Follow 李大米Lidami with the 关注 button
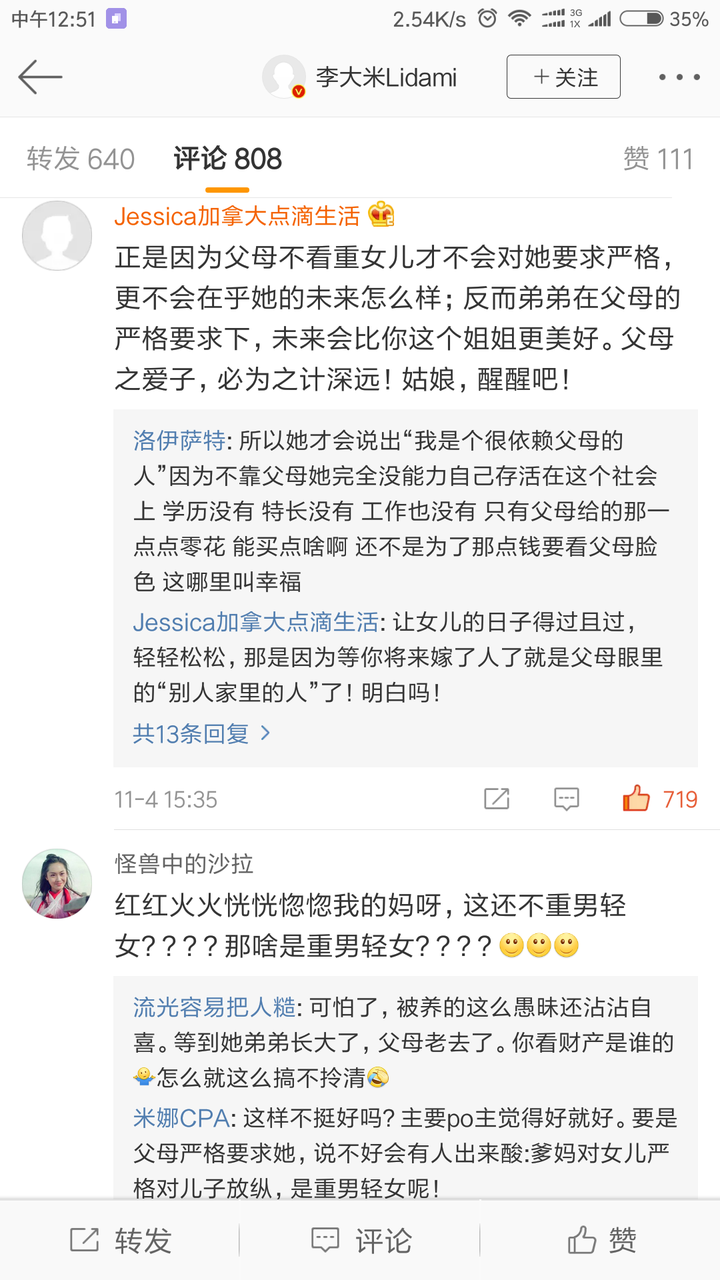Image resolution: width=720 pixels, height=1280 pixels. 563,77
